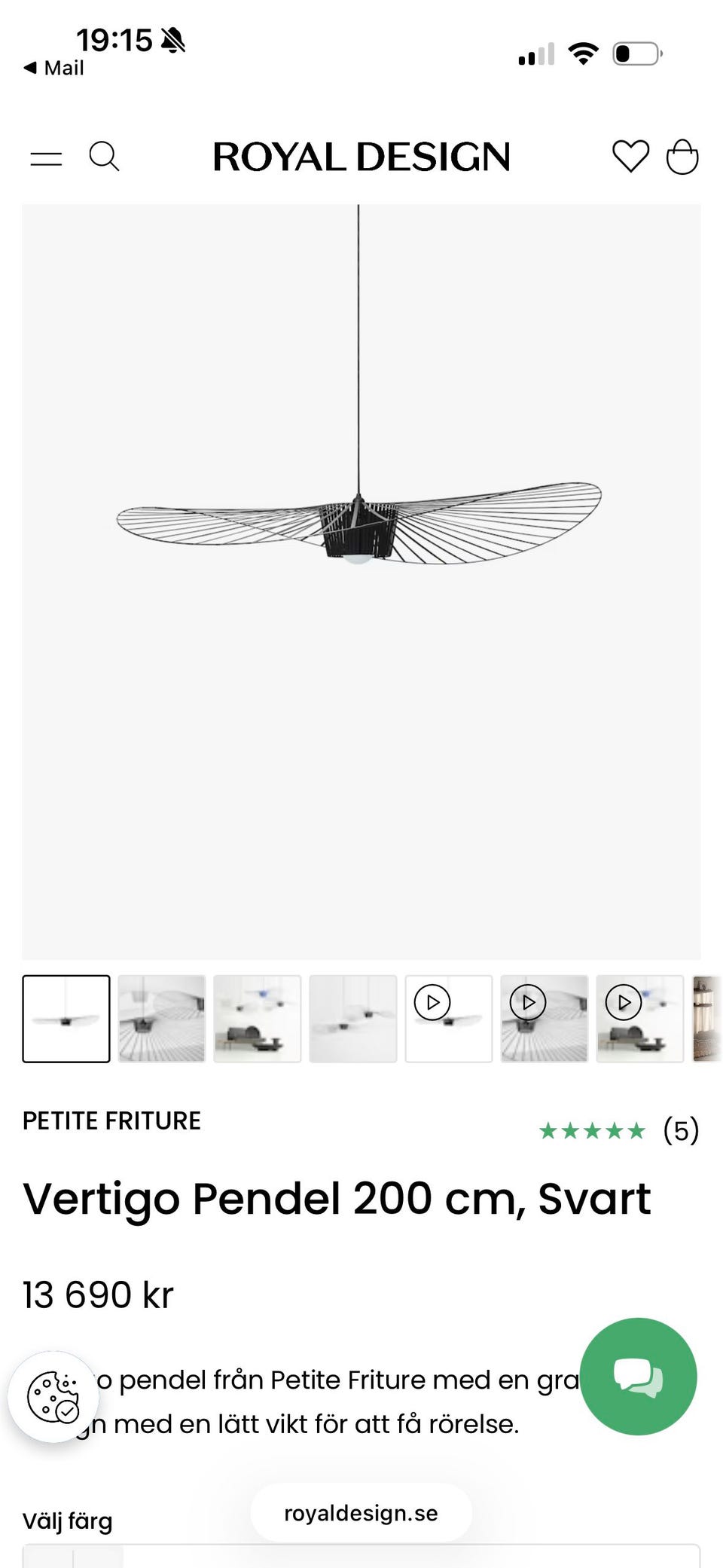The width and height of the screenshot is (723, 1568).
Task: Open cookie settings
Action: tap(53, 1396)
